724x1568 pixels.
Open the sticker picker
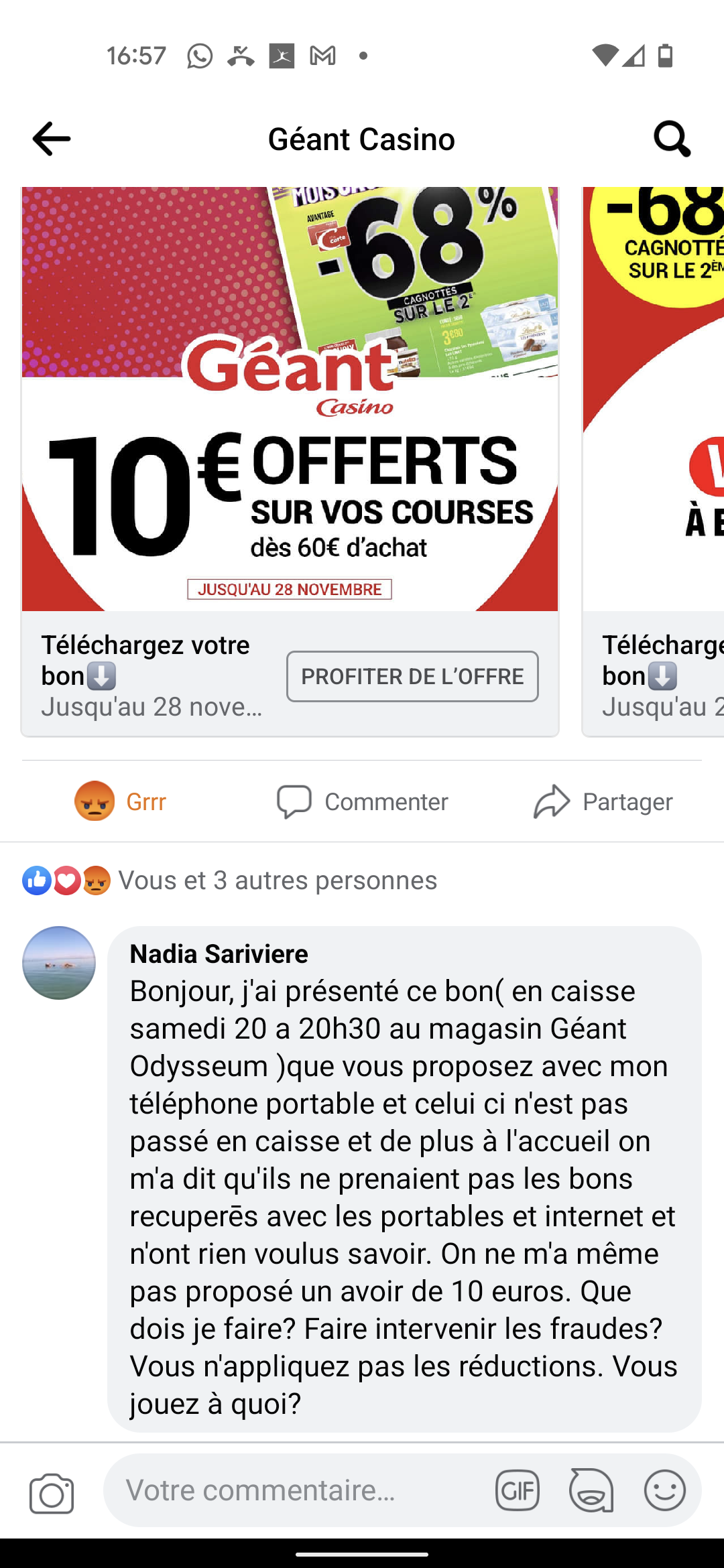[x=591, y=1490]
